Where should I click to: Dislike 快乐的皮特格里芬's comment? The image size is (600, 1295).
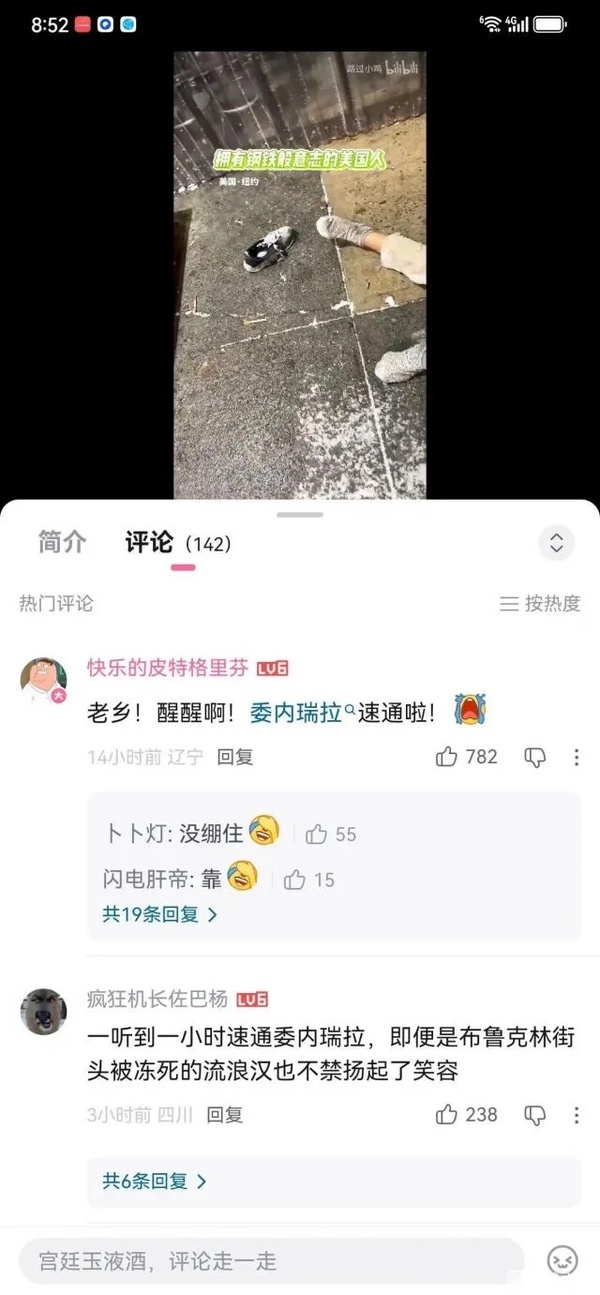click(x=535, y=757)
